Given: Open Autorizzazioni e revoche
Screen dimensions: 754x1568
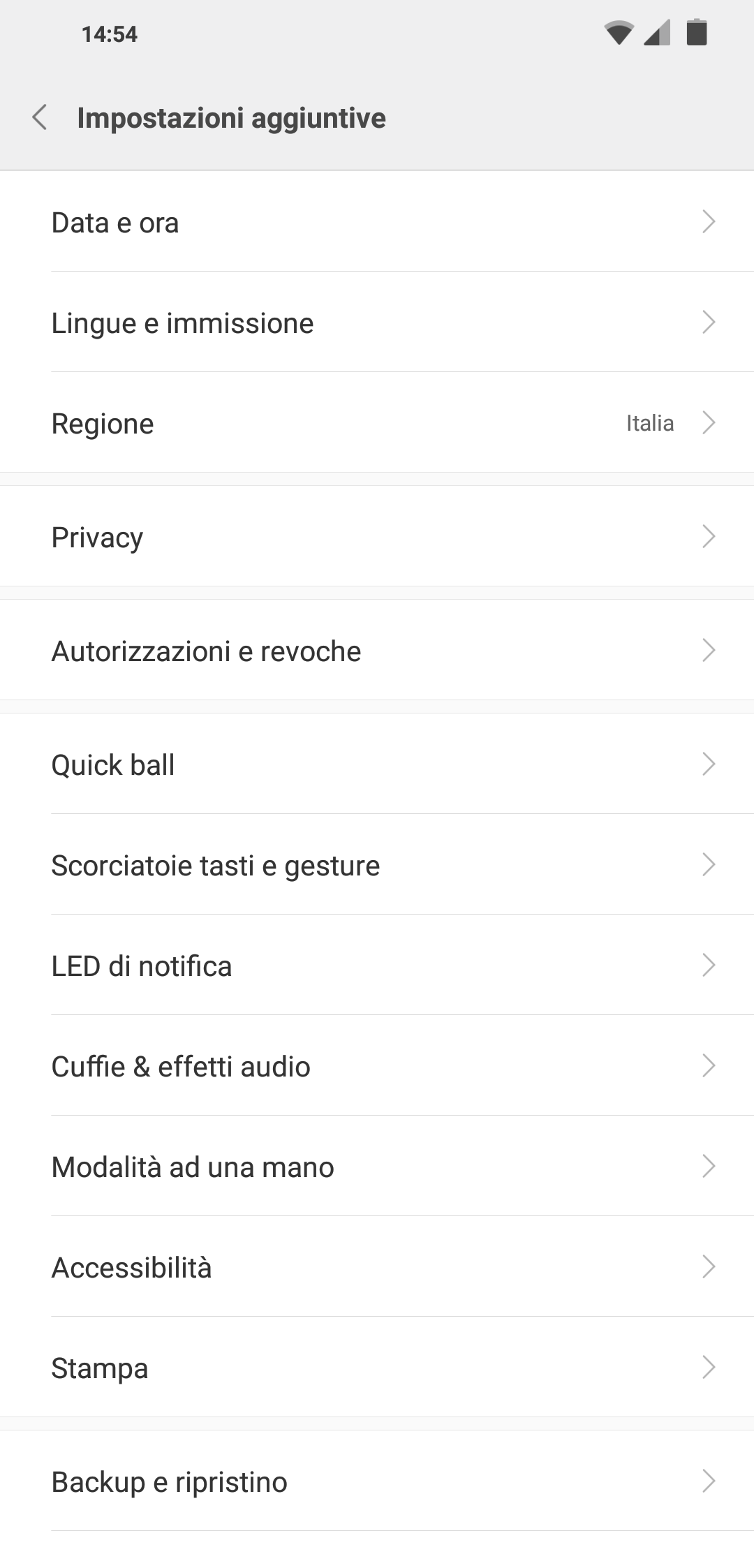Looking at the screenshot, I should click(x=377, y=650).
